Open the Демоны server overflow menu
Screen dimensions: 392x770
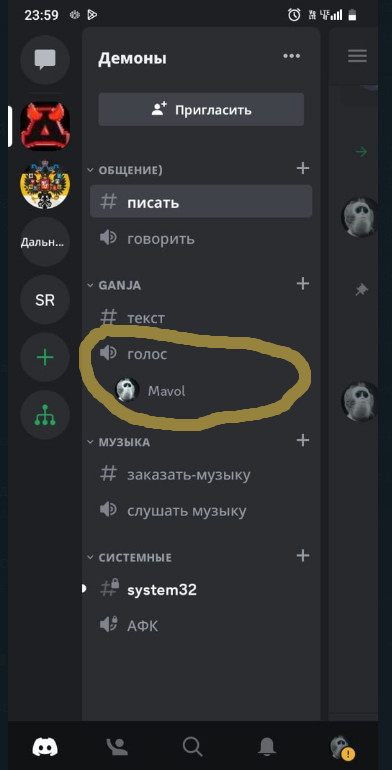[291, 56]
